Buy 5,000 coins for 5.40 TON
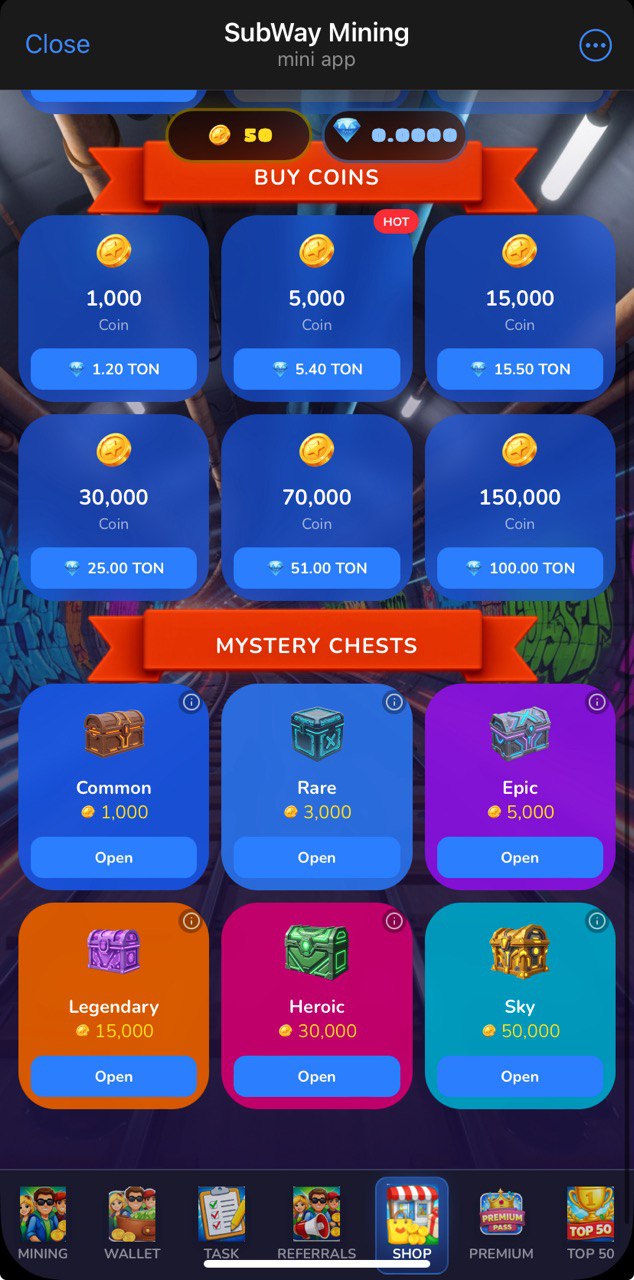The width and height of the screenshot is (634, 1280). click(317, 369)
